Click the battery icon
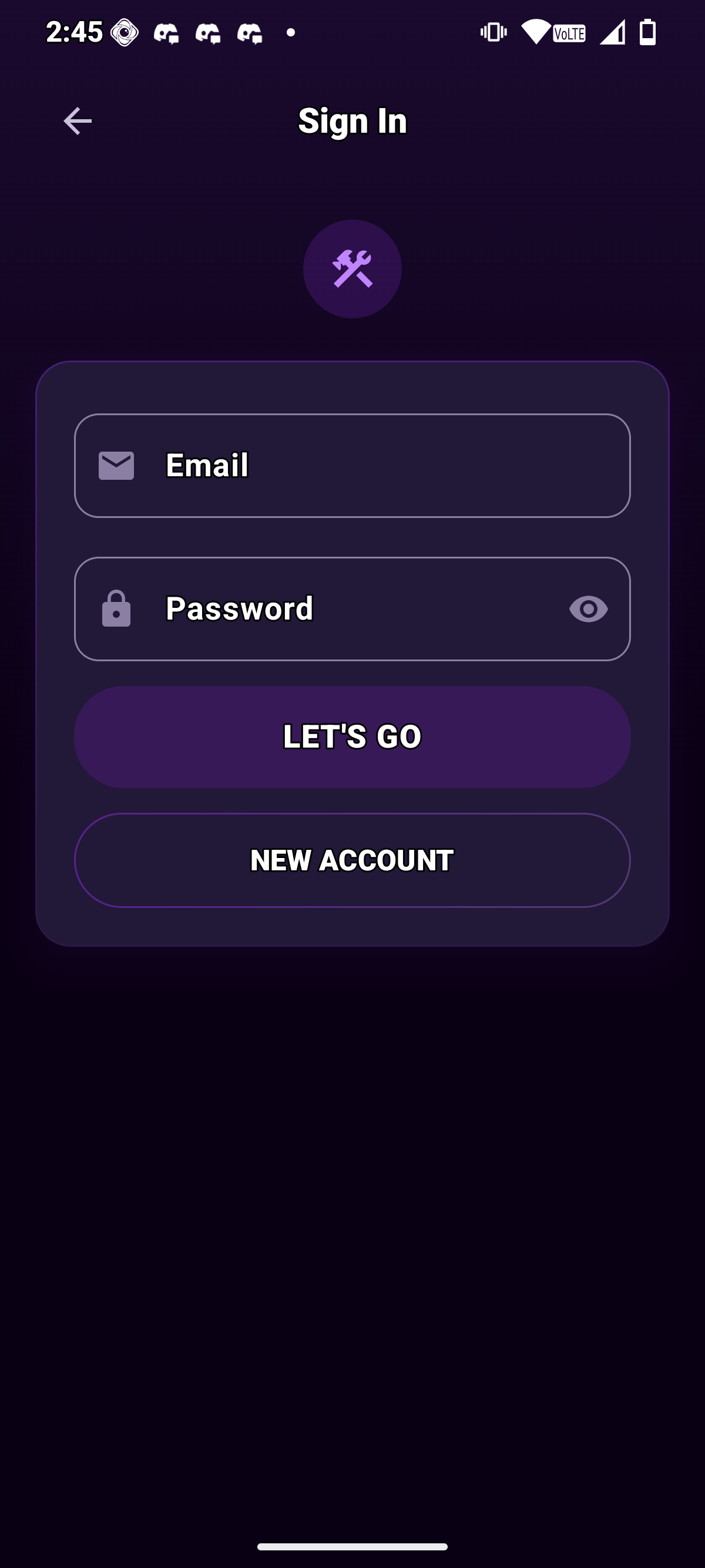This screenshot has height=1568, width=705. [x=647, y=32]
